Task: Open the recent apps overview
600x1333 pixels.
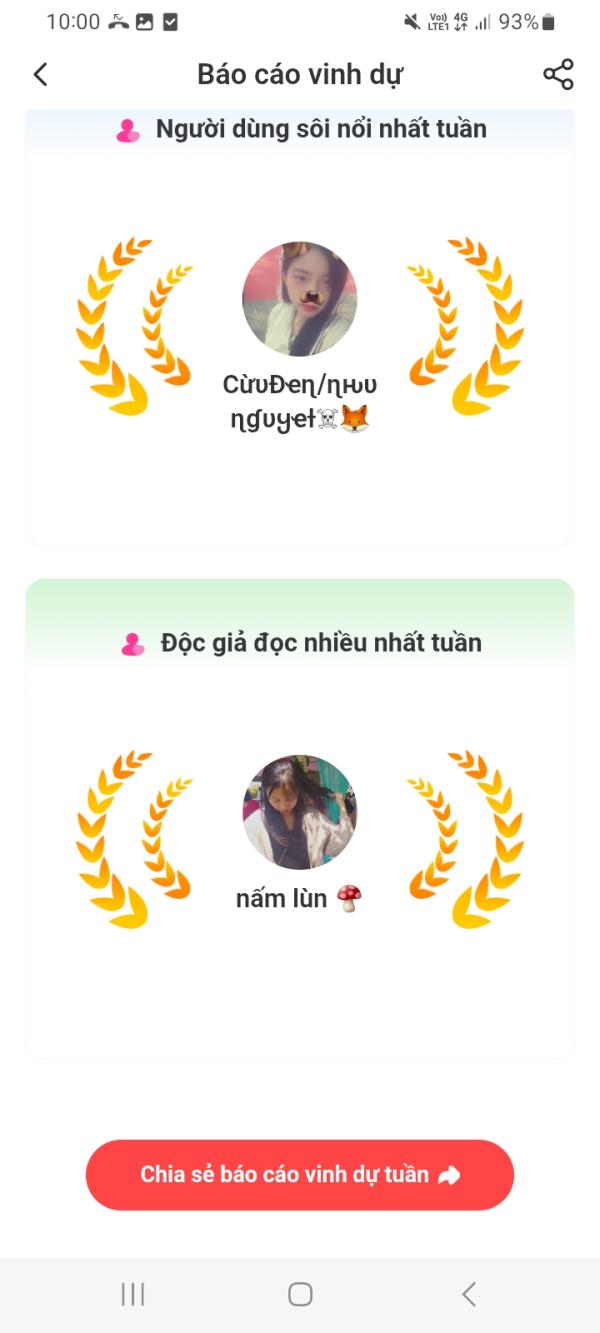Action: pyautogui.click(x=133, y=1294)
